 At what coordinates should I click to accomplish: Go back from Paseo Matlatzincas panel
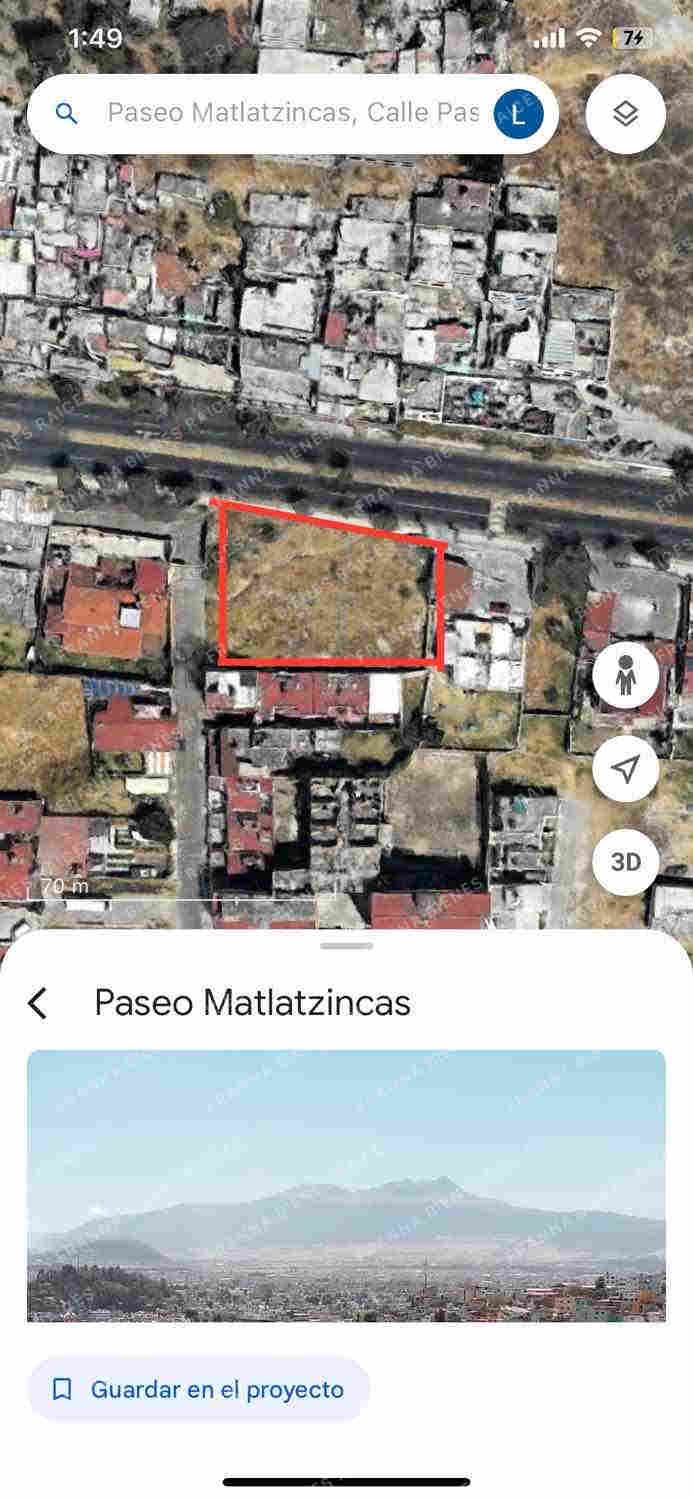pos(38,1003)
